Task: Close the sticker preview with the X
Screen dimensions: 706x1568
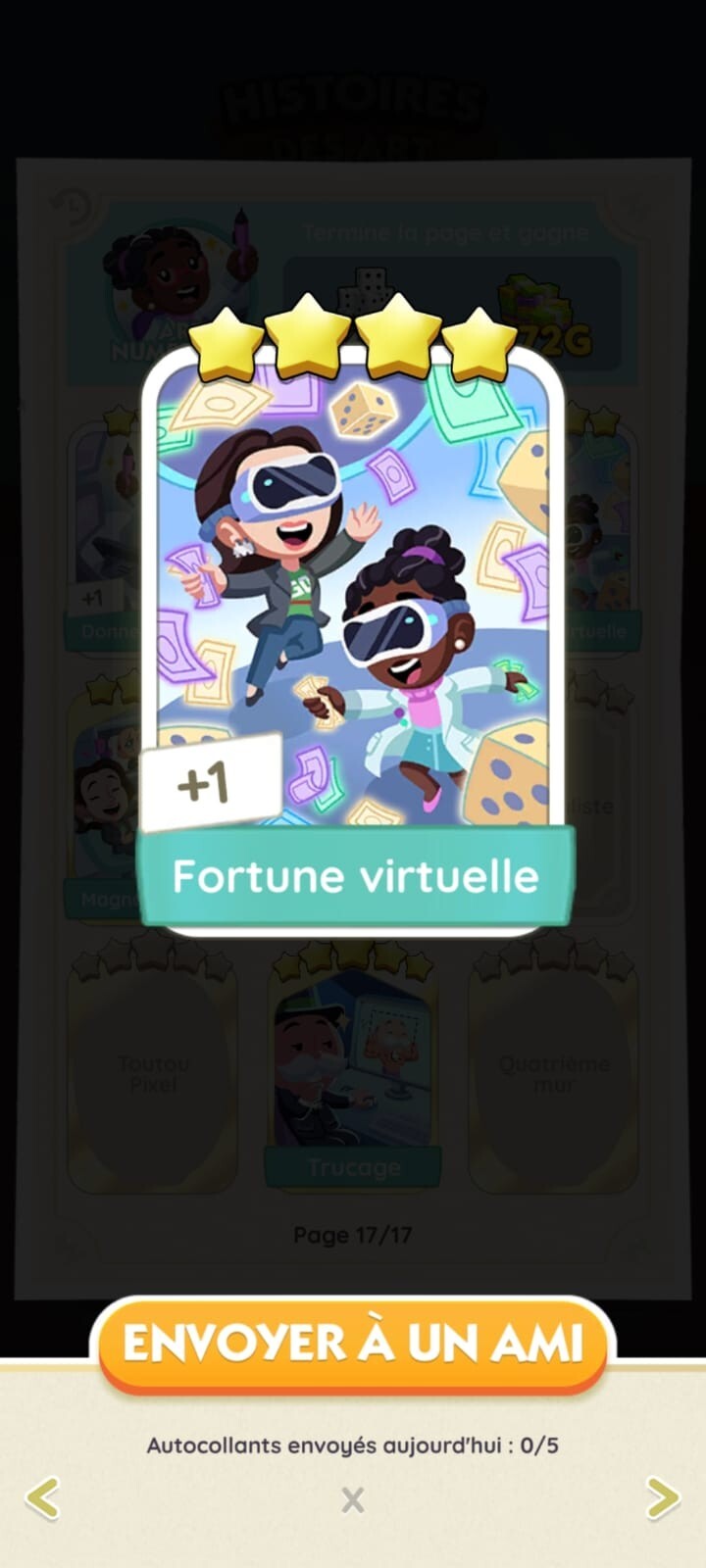Action: coord(352,1499)
